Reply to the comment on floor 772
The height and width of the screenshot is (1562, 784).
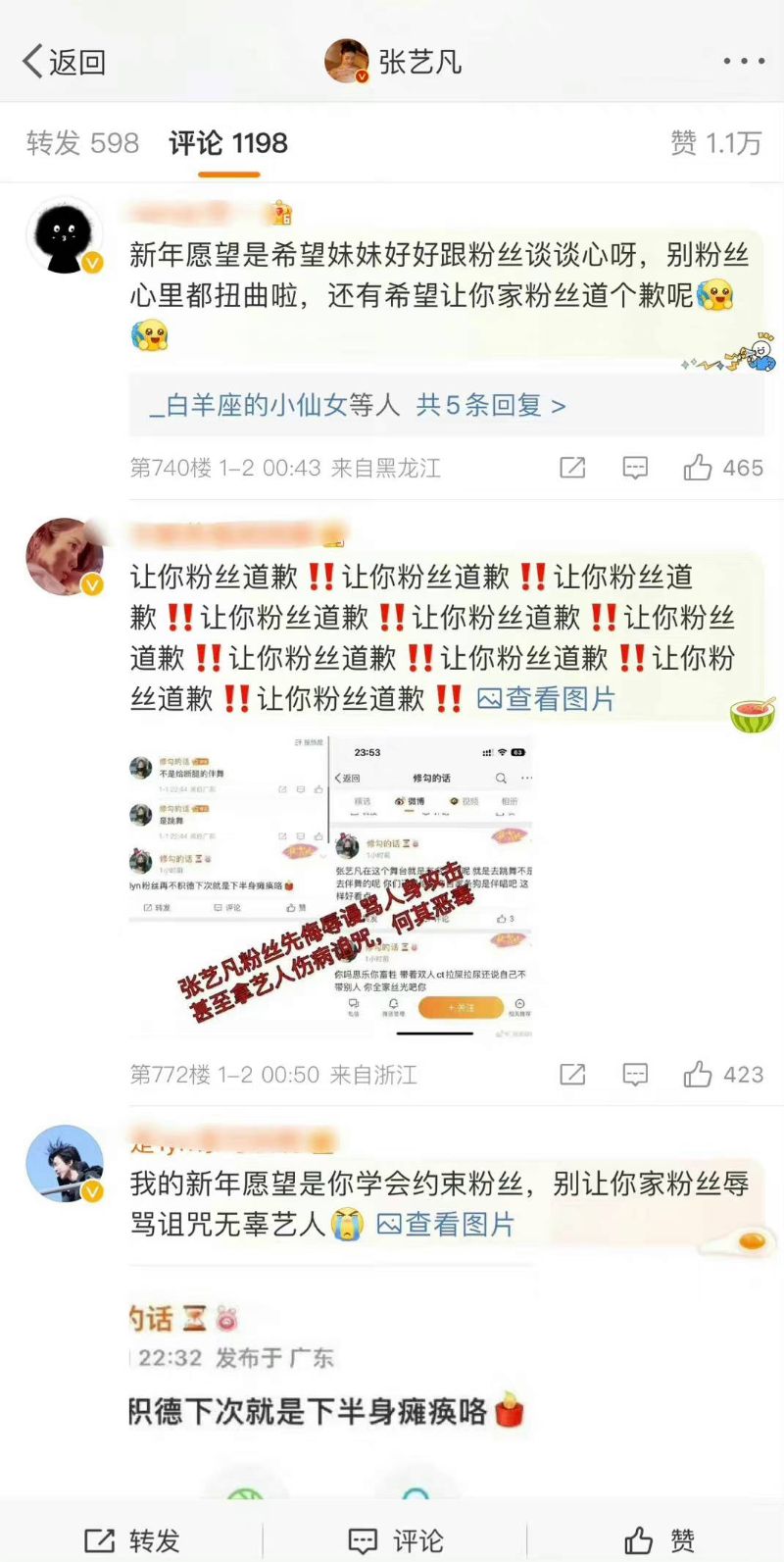pyautogui.click(x=635, y=1075)
